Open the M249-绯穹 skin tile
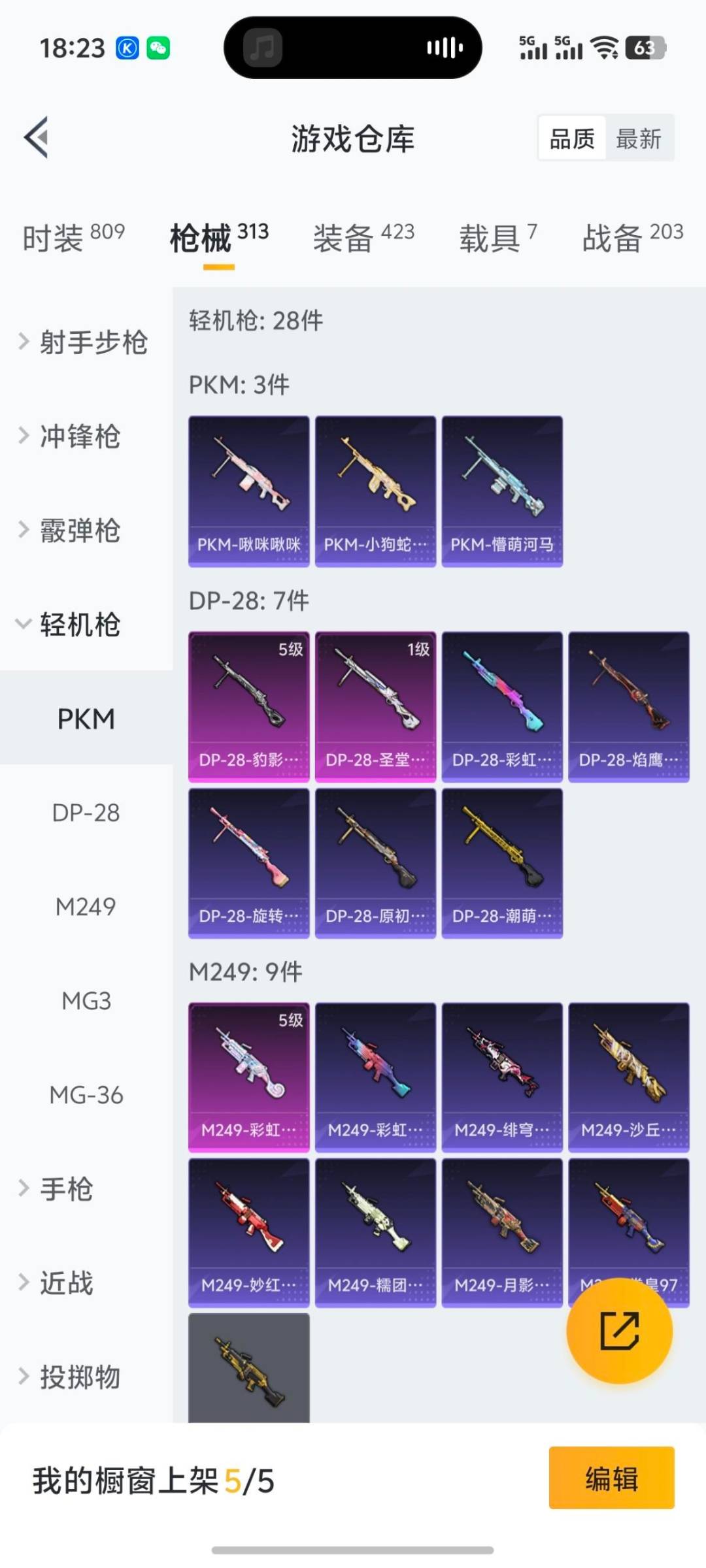706x1568 pixels. pyautogui.click(x=502, y=1077)
